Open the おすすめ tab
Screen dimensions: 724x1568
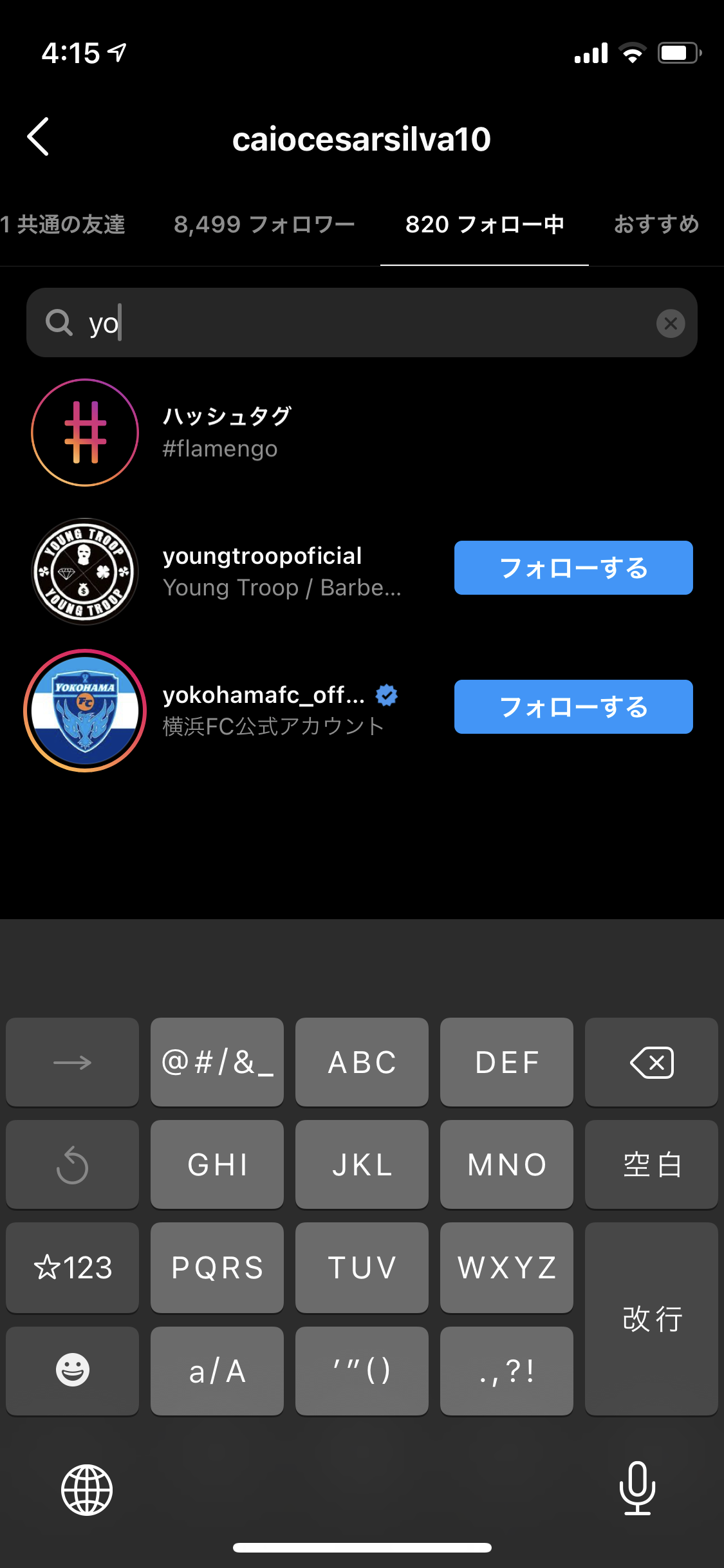click(x=656, y=225)
